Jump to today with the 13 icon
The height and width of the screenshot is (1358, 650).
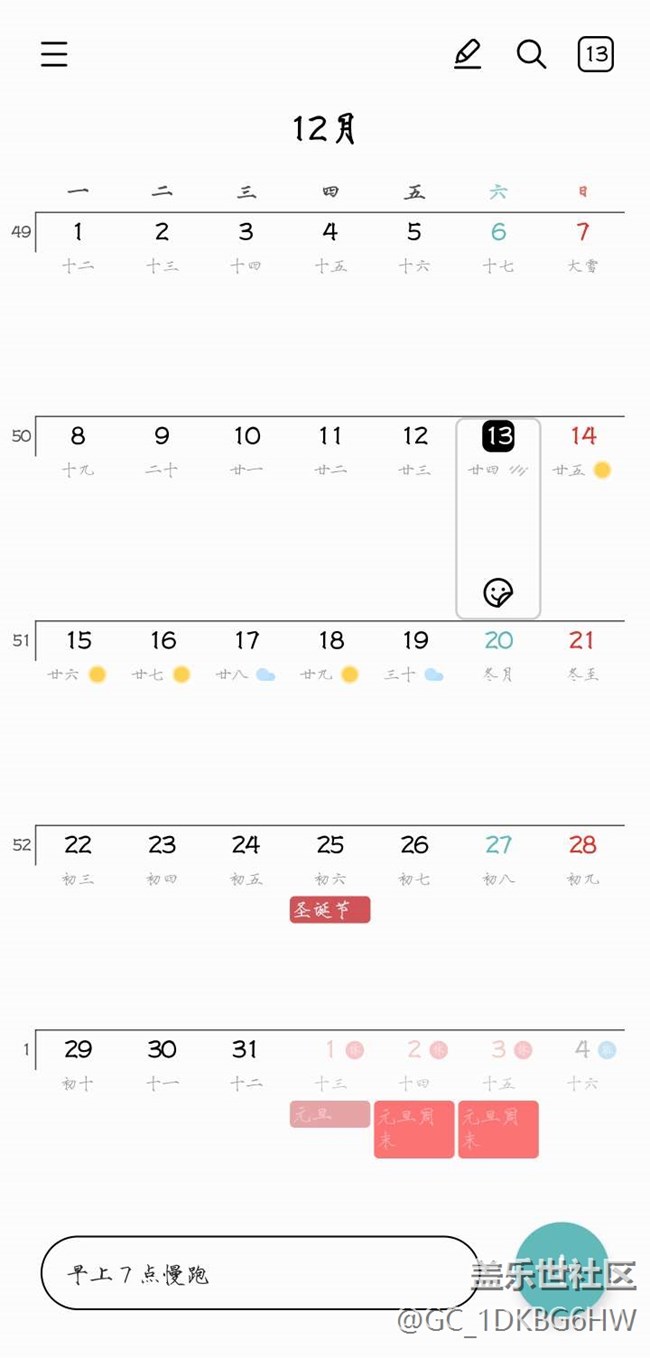tap(595, 54)
